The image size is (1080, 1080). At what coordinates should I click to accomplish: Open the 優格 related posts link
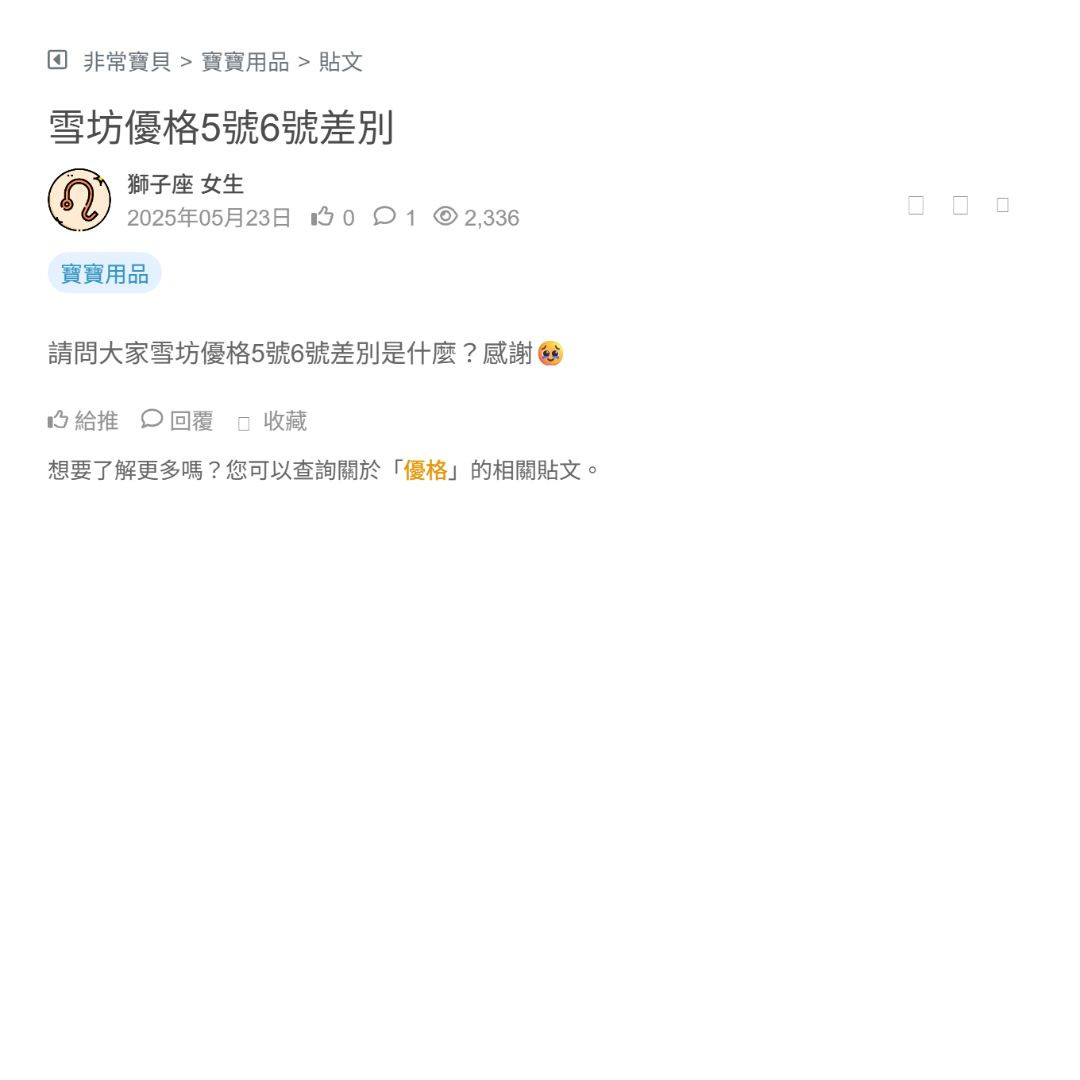[425, 470]
